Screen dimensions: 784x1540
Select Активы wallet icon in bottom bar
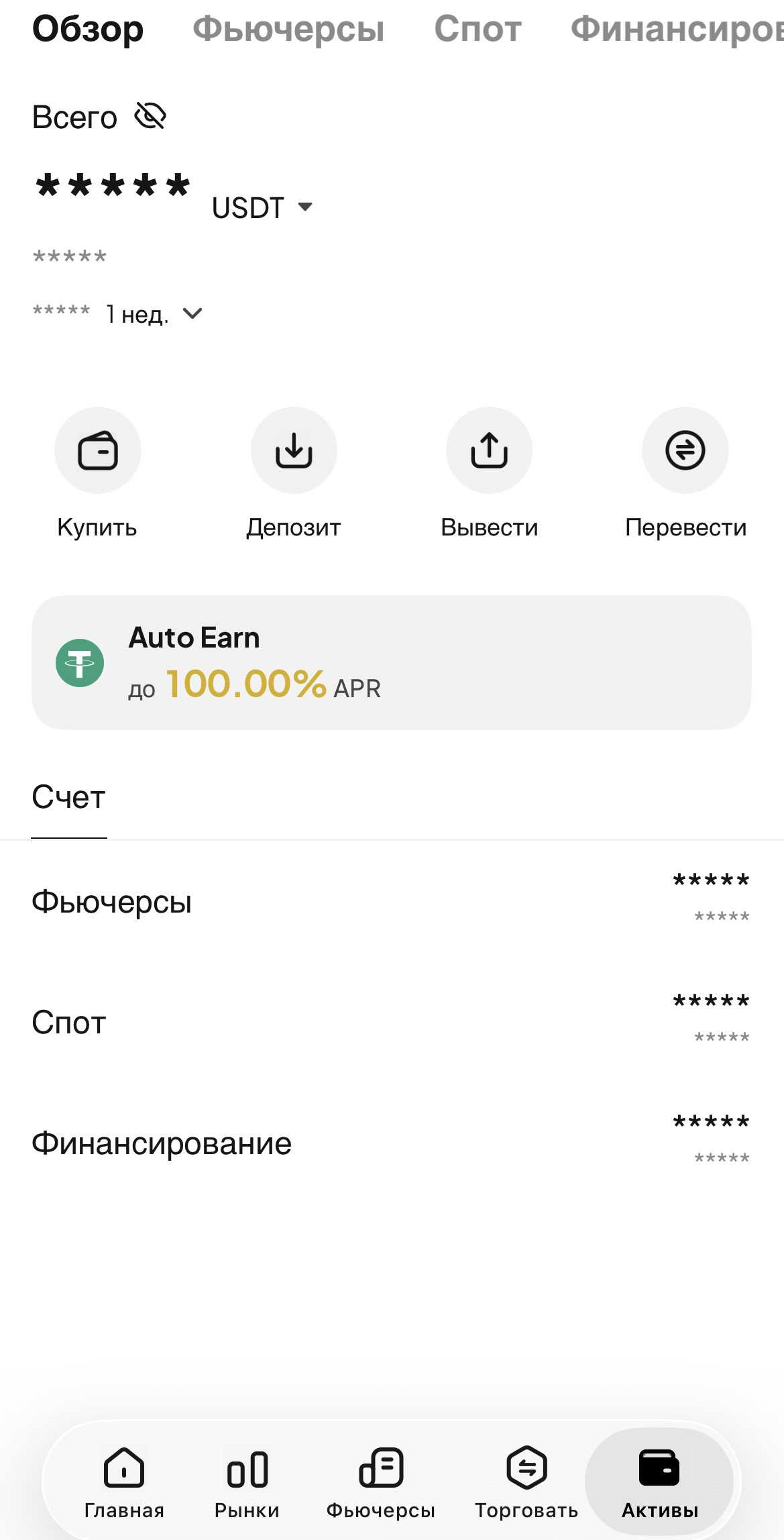pyautogui.click(x=660, y=1467)
